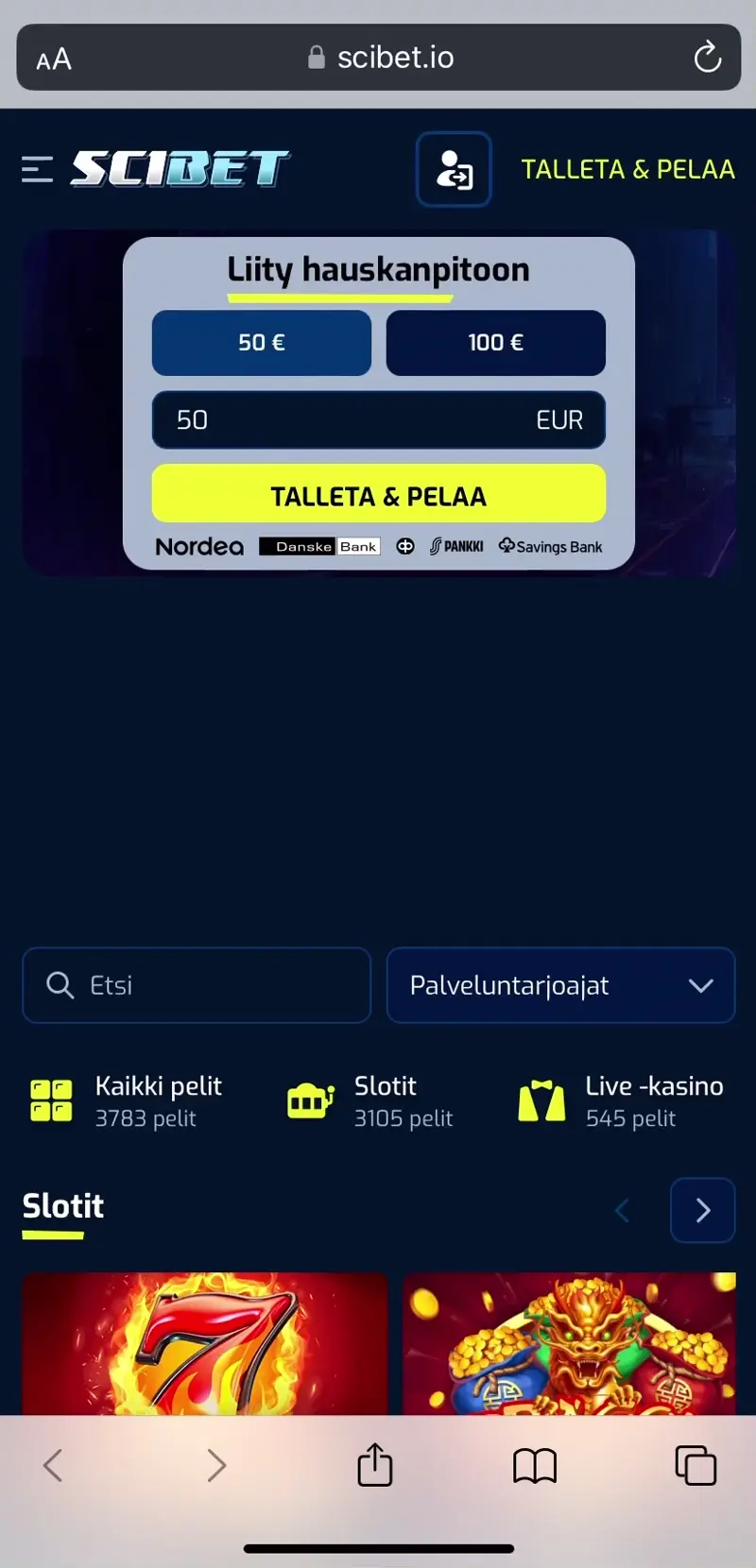Click the left chevron in Slotit carousel
756x1568 pixels.
pyautogui.click(x=622, y=1210)
